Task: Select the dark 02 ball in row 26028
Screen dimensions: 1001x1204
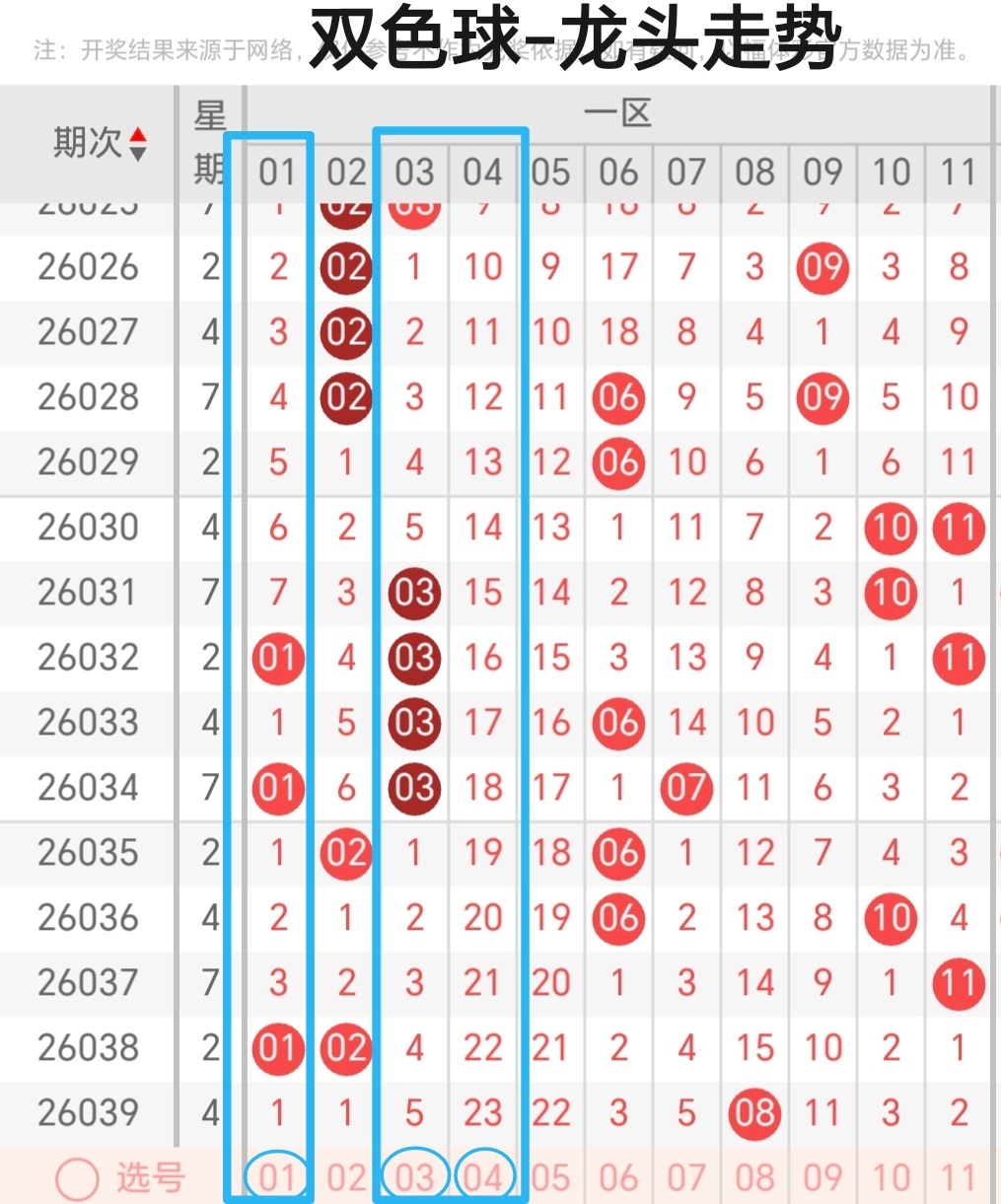Action: 344,397
